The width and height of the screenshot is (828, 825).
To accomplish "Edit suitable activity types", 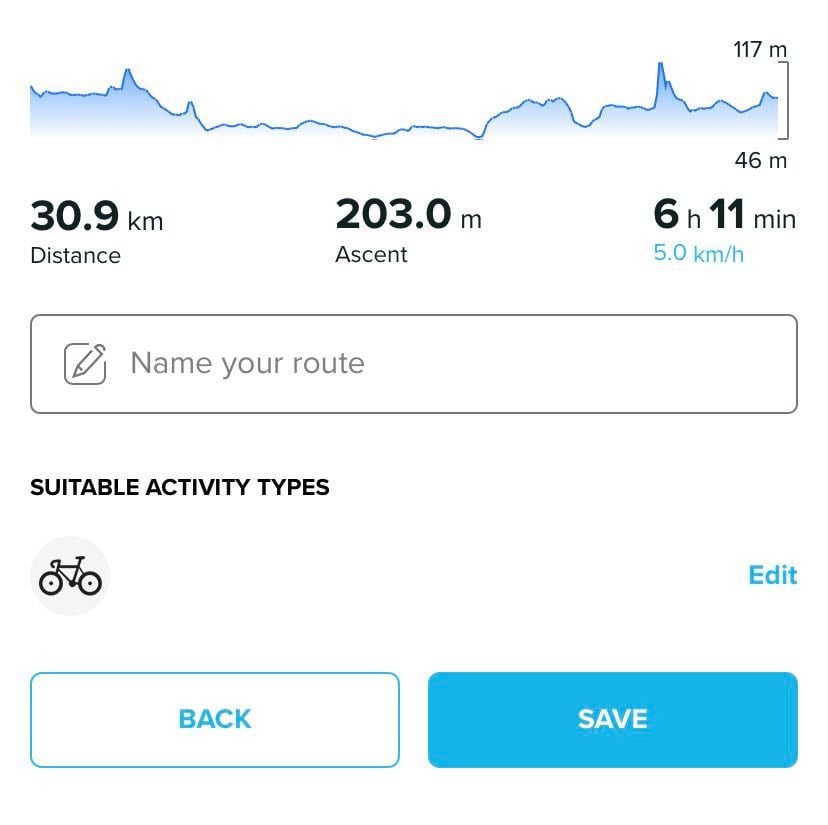I will click(x=772, y=575).
